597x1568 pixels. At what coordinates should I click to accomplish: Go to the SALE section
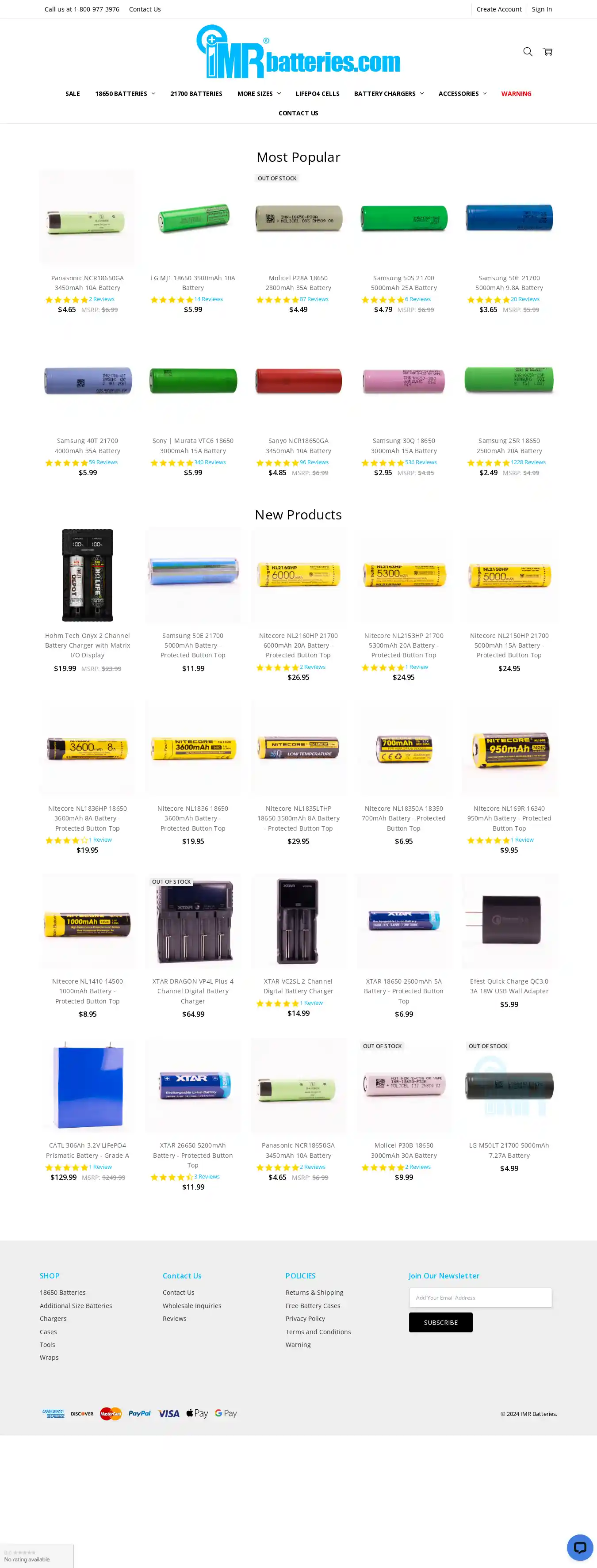[73, 94]
